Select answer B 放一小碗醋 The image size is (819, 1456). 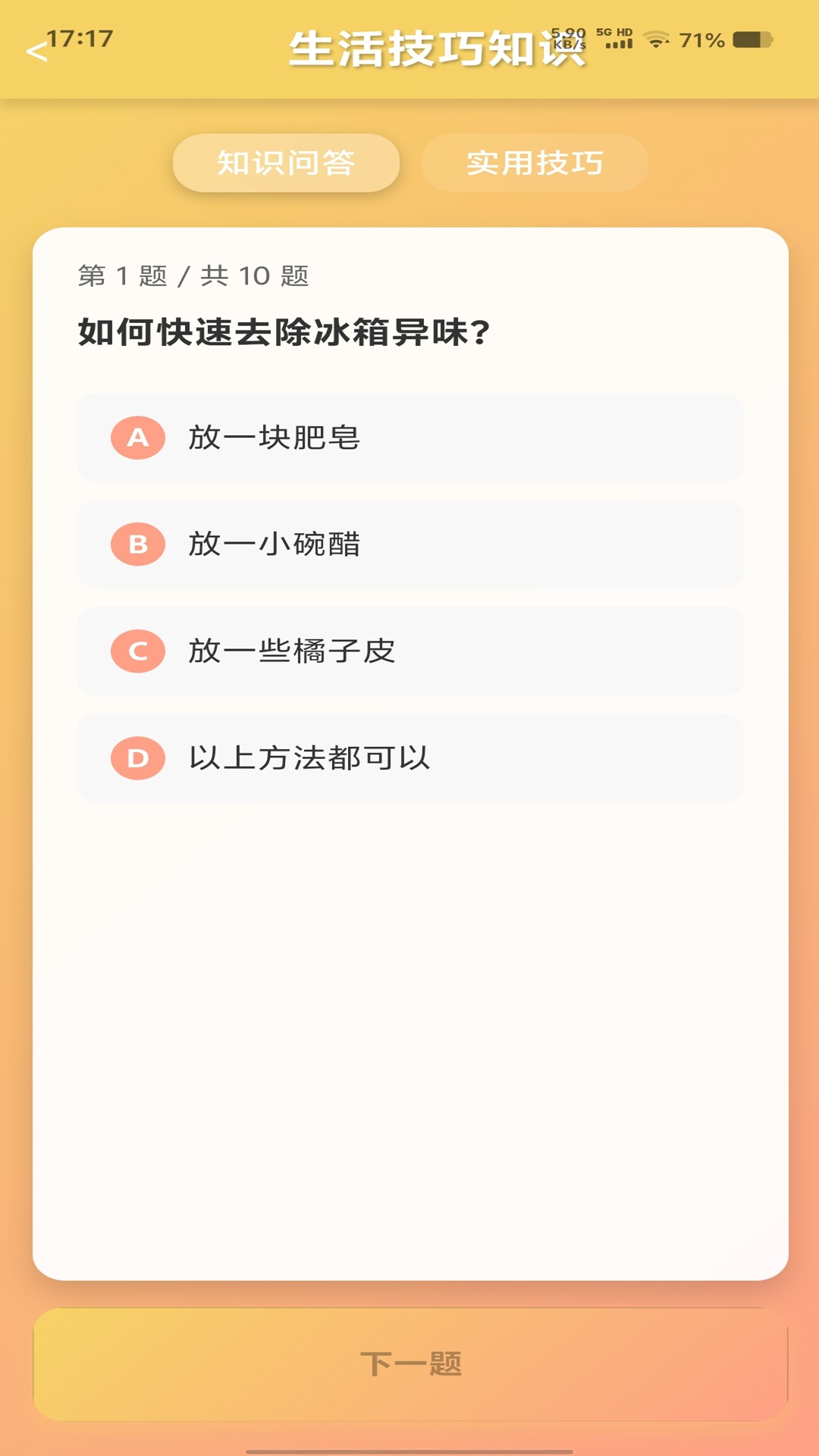[409, 544]
